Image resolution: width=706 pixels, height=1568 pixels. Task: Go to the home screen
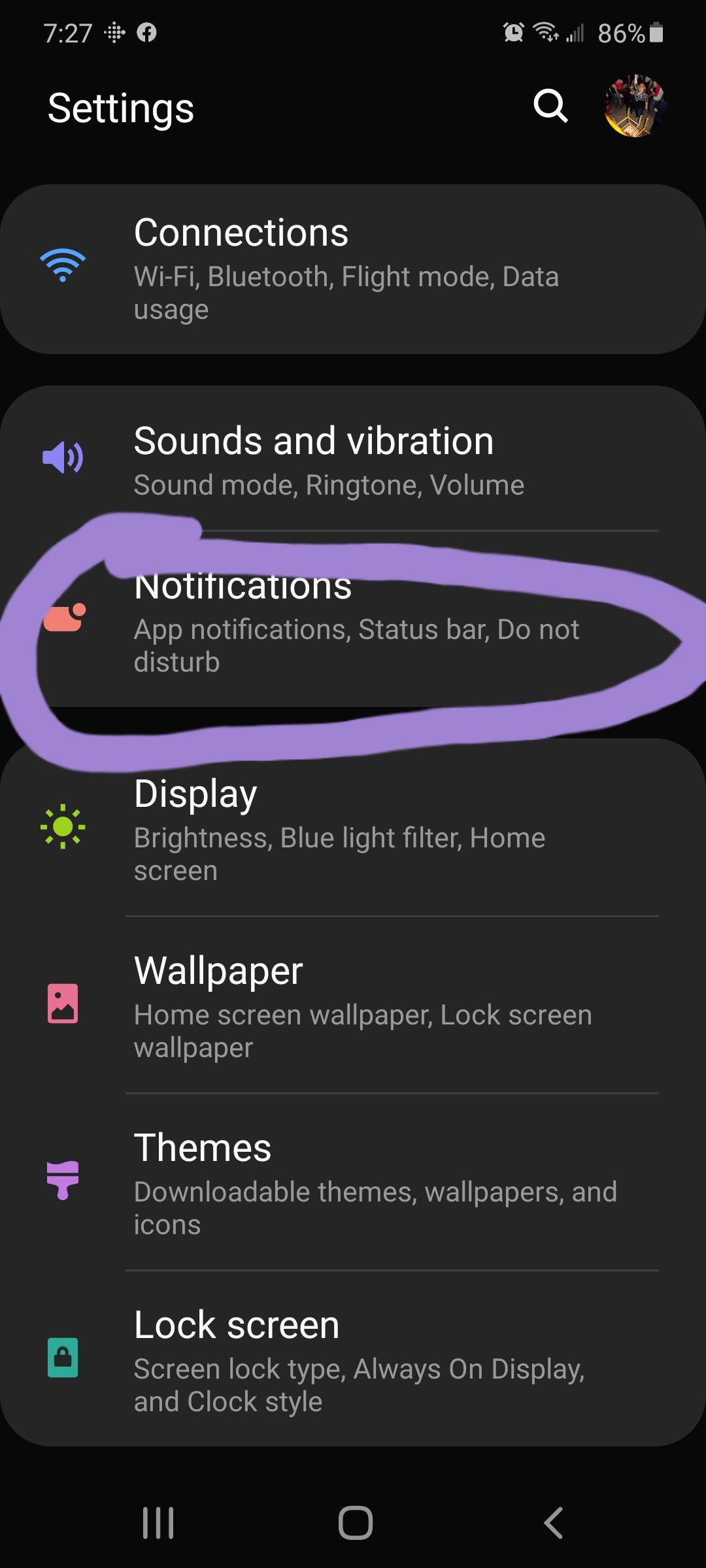(x=356, y=1524)
